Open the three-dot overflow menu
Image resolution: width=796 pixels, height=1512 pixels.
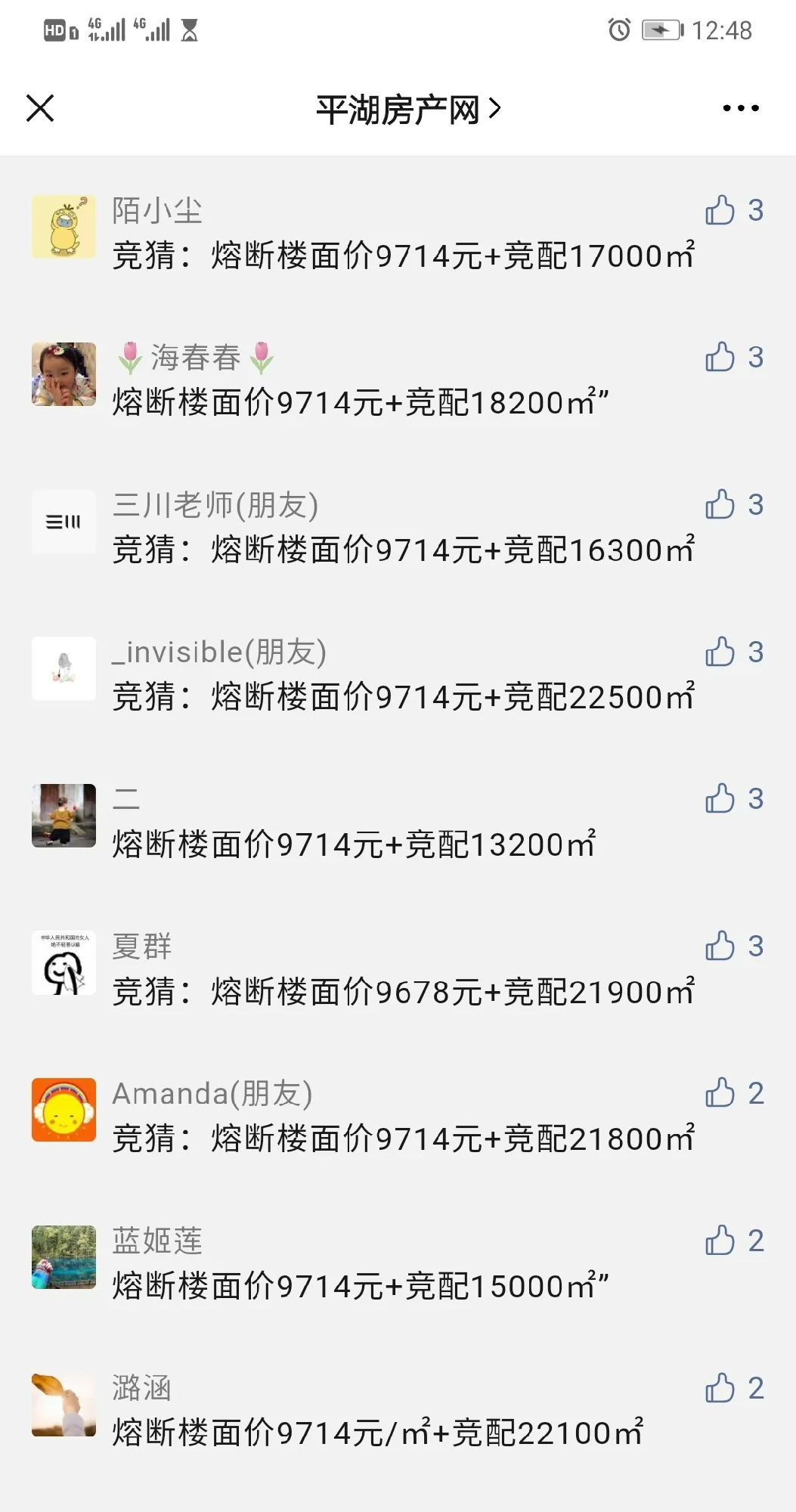(x=740, y=109)
